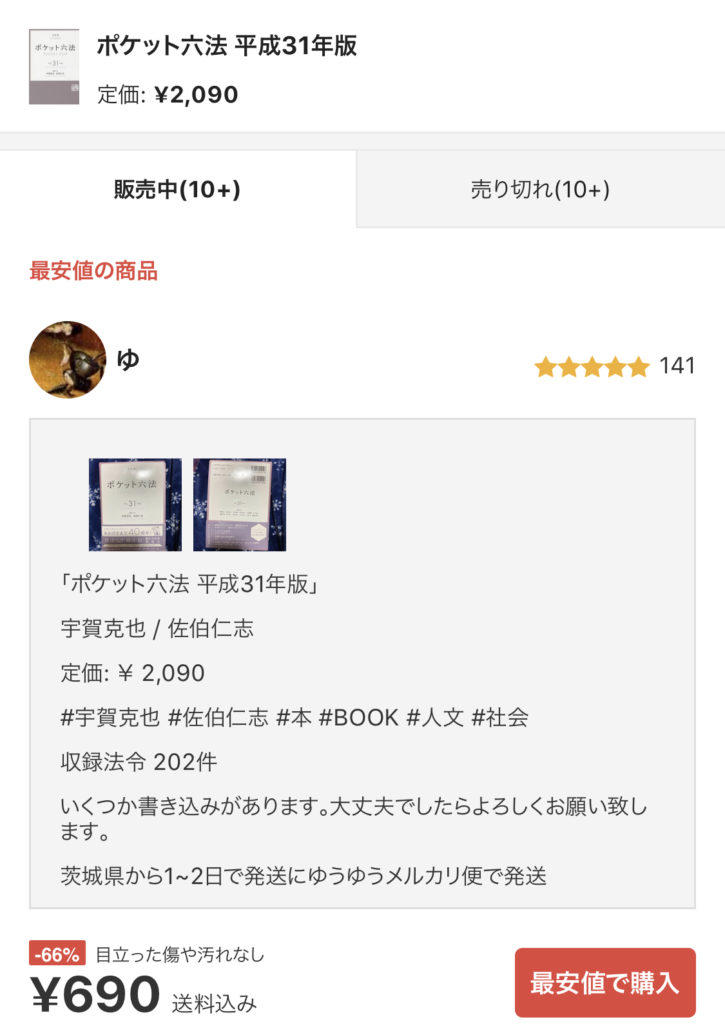This screenshot has width=725, height=1024.
Task: Buy the item with 最安値で購入
Action: click(x=605, y=982)
